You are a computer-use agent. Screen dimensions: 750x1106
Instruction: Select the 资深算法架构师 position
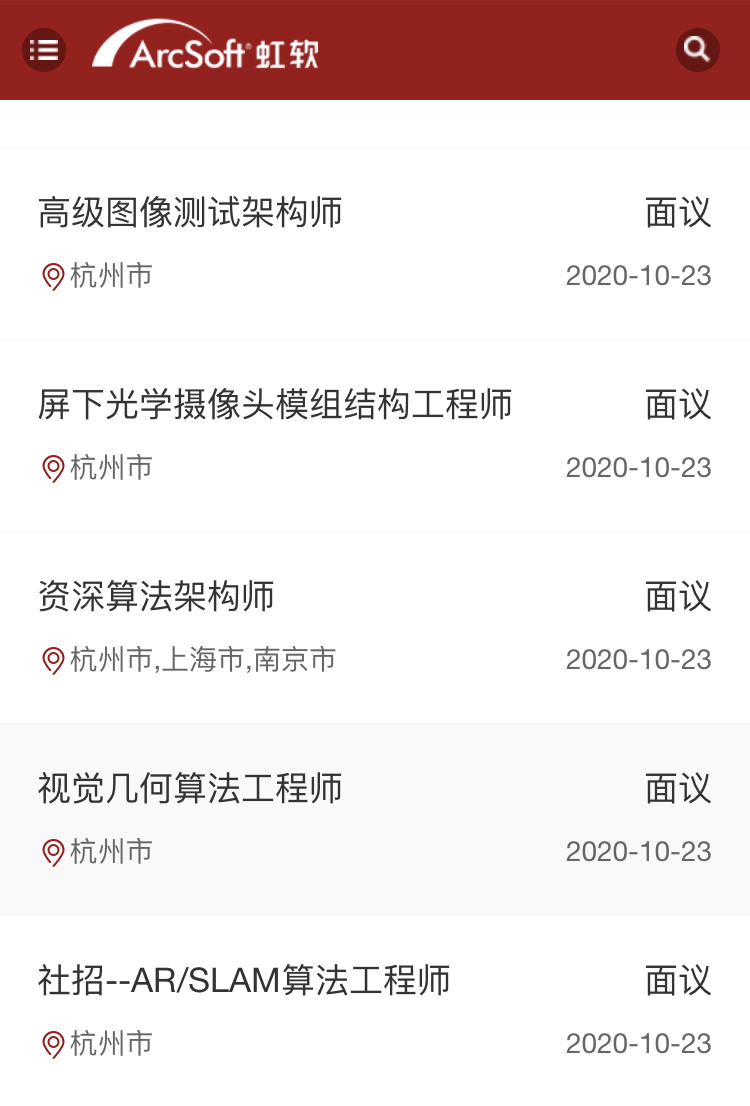point(157,597)
